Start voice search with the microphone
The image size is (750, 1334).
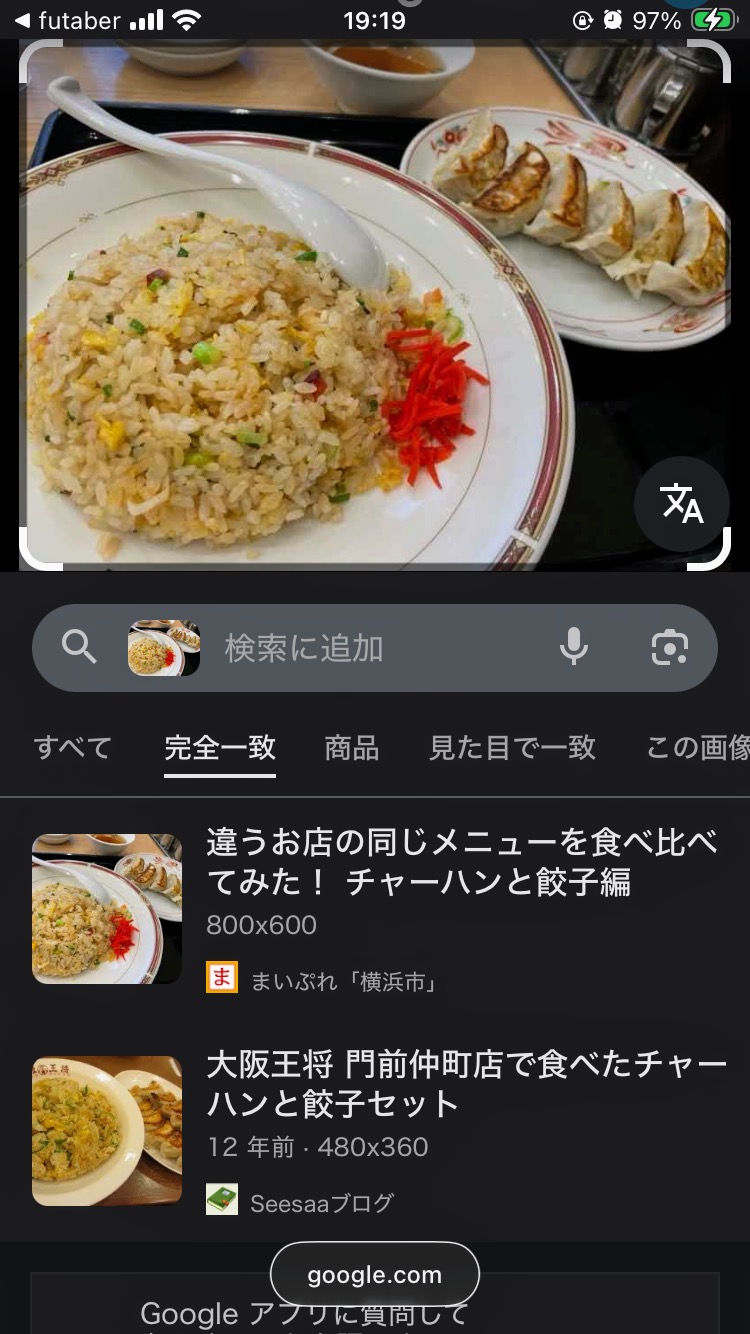tap(574, 648)
